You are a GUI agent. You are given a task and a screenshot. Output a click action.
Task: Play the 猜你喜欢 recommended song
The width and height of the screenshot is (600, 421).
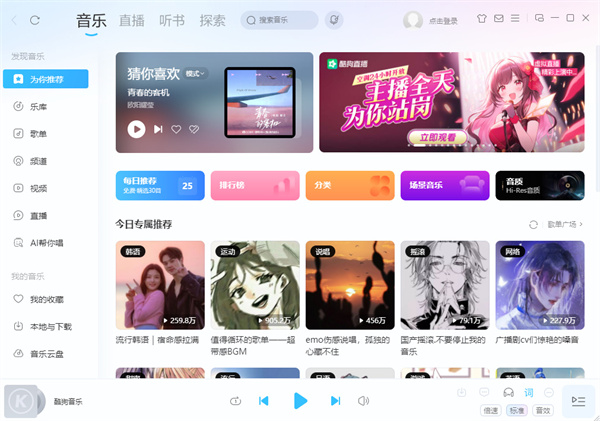136,128
